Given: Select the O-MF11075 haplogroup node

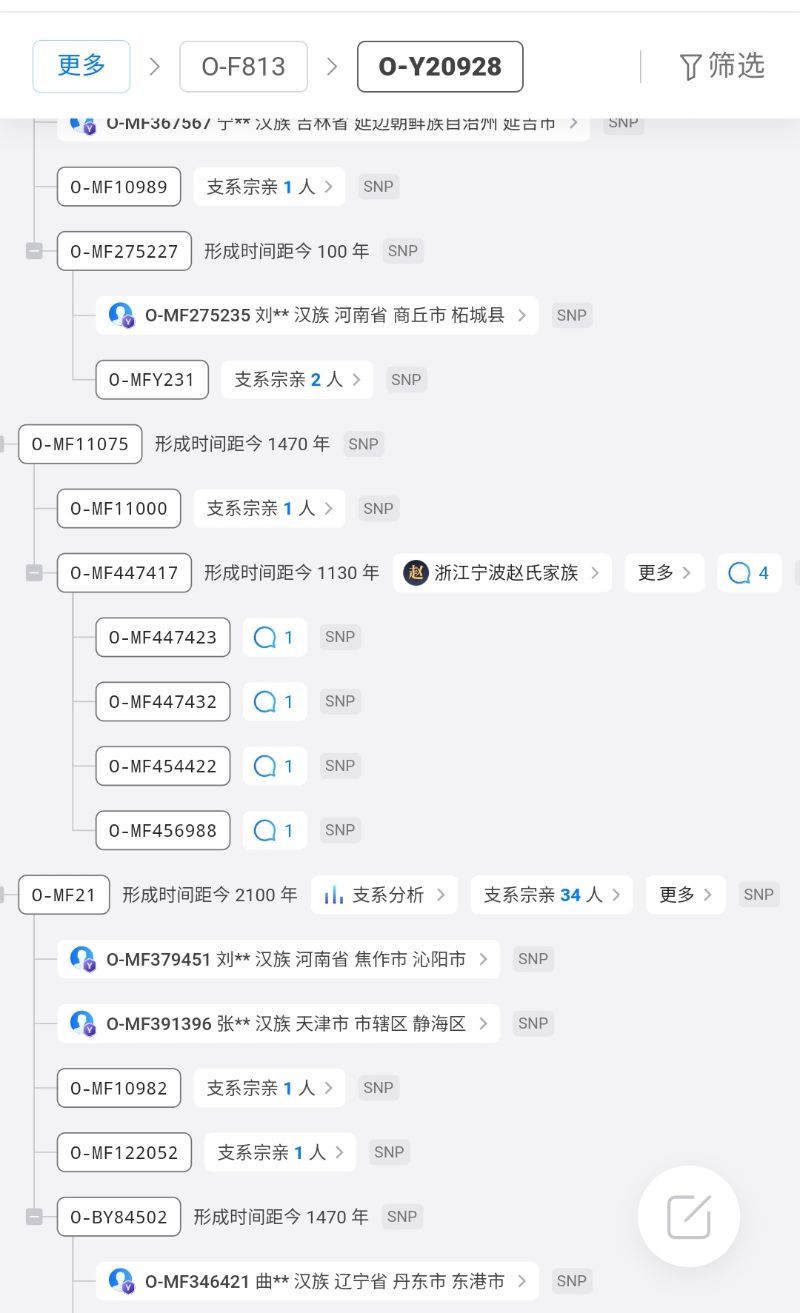Looking at the screenshot, I should click(80, 444).
